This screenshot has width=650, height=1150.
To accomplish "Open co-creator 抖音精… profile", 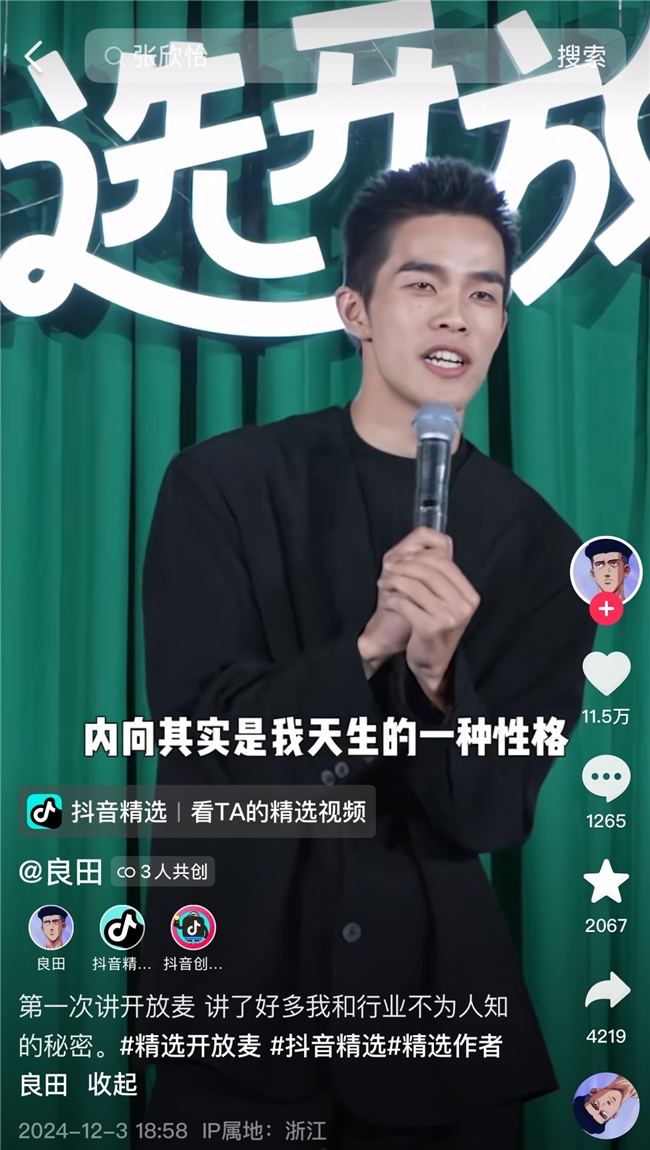I will 122,928.
